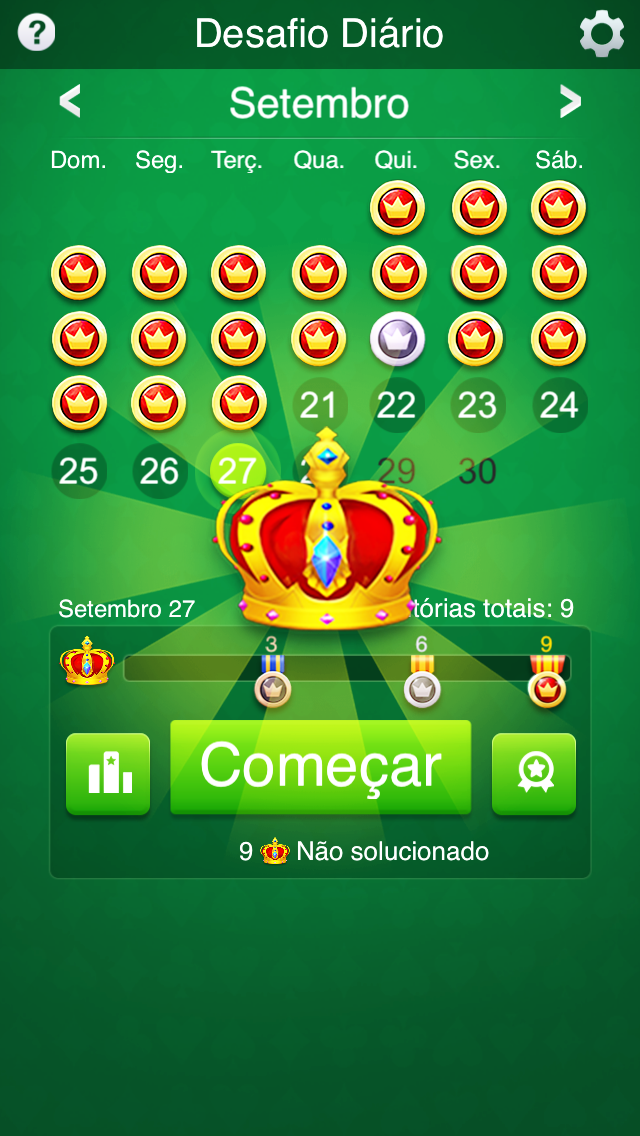Select day 22 on the calendar
640x1136 pixels.
(x=397, y=405)
